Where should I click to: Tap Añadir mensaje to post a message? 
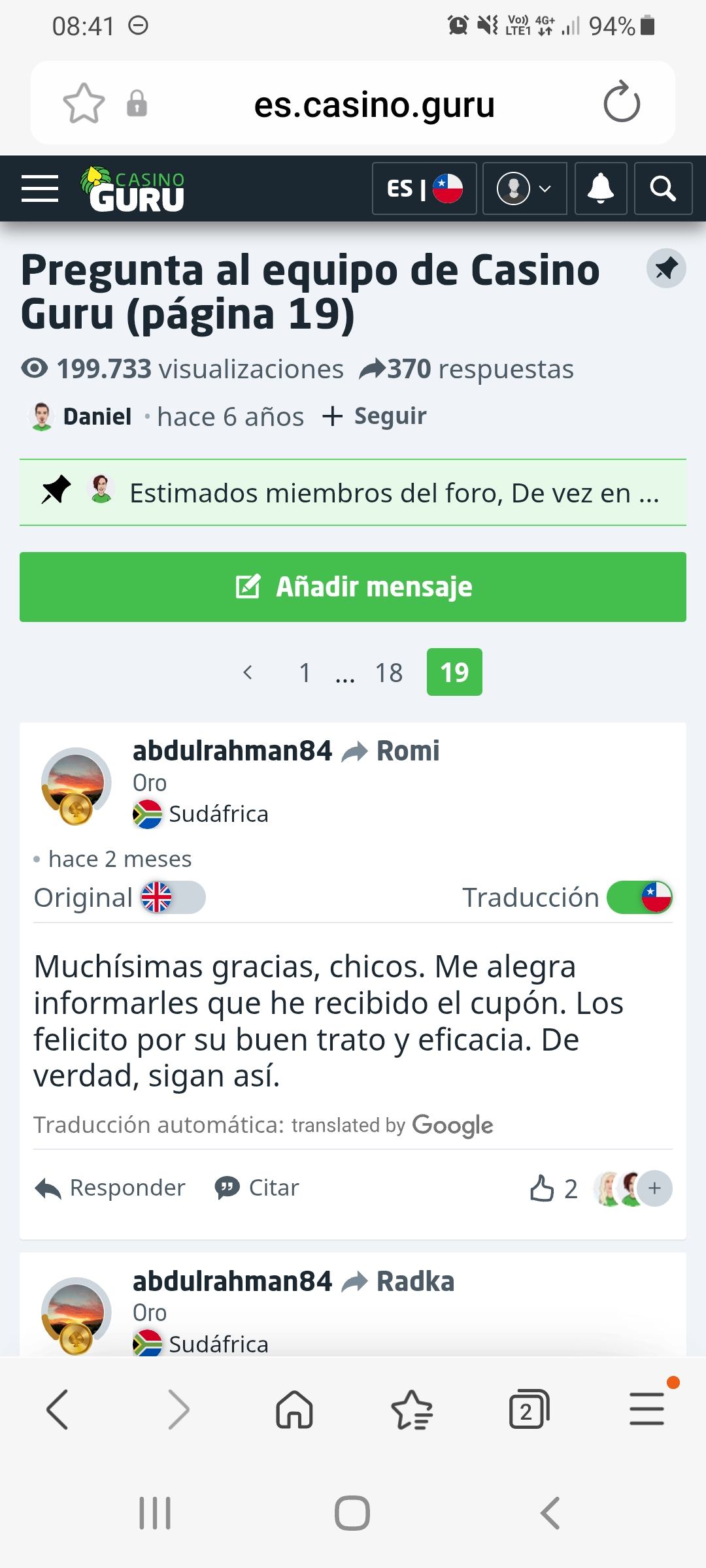point(353,587)
